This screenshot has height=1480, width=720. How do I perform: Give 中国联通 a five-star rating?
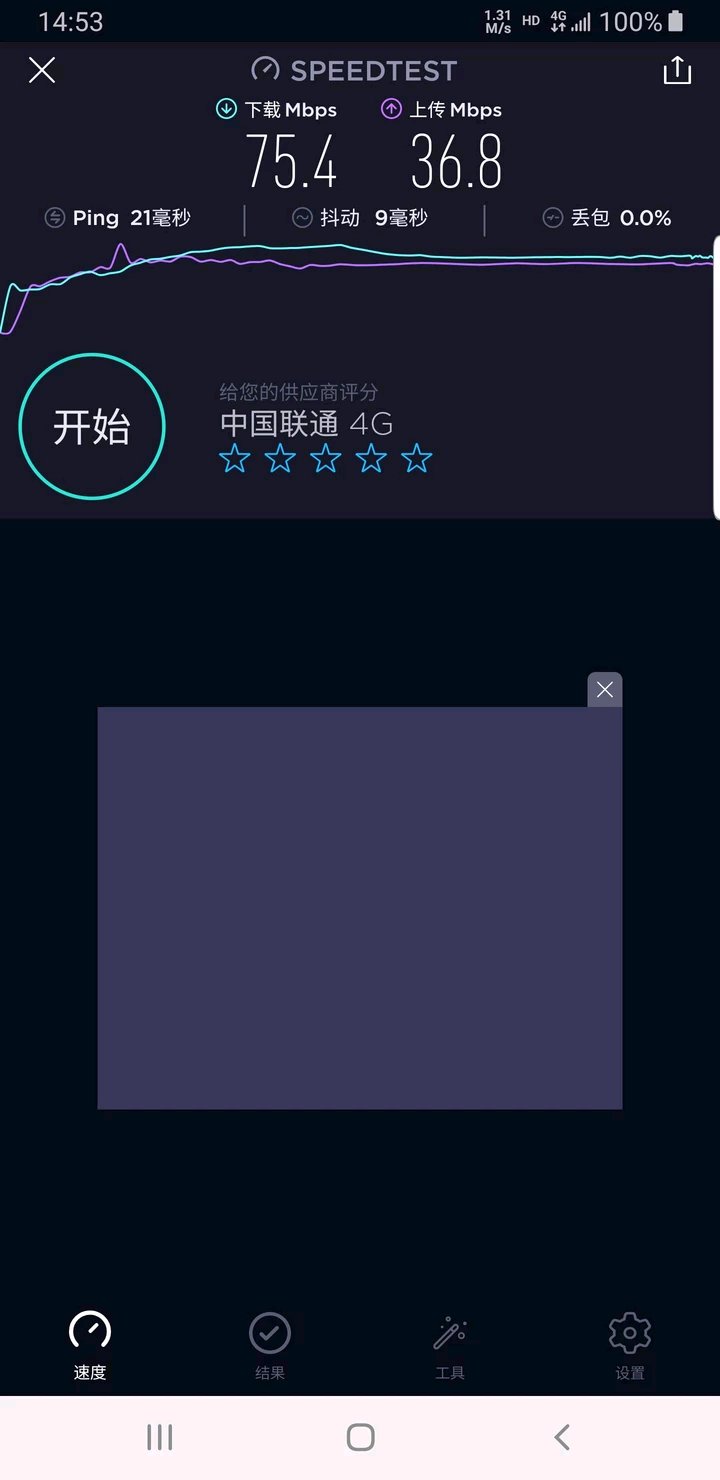coord(417,459)
